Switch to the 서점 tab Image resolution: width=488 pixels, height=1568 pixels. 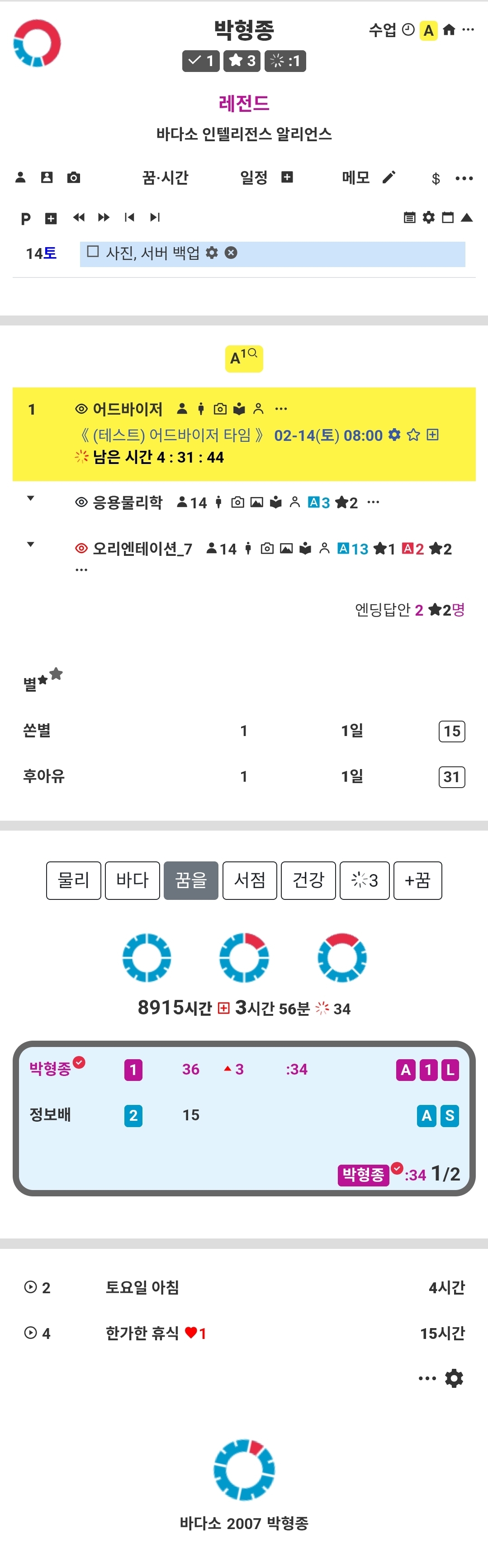250,880
